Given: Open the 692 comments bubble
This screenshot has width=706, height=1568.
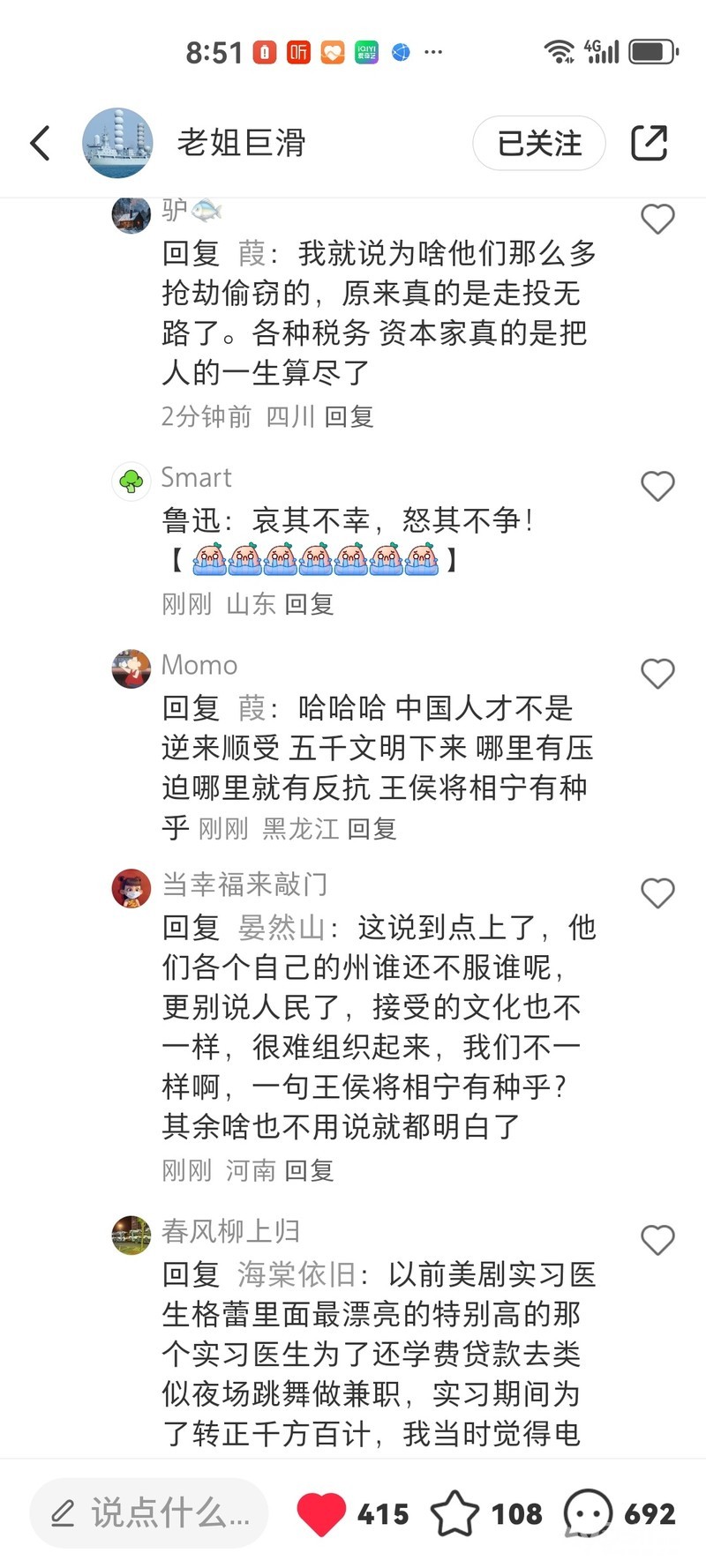Looking at the screenshot, I should (x=588, y=1514).
